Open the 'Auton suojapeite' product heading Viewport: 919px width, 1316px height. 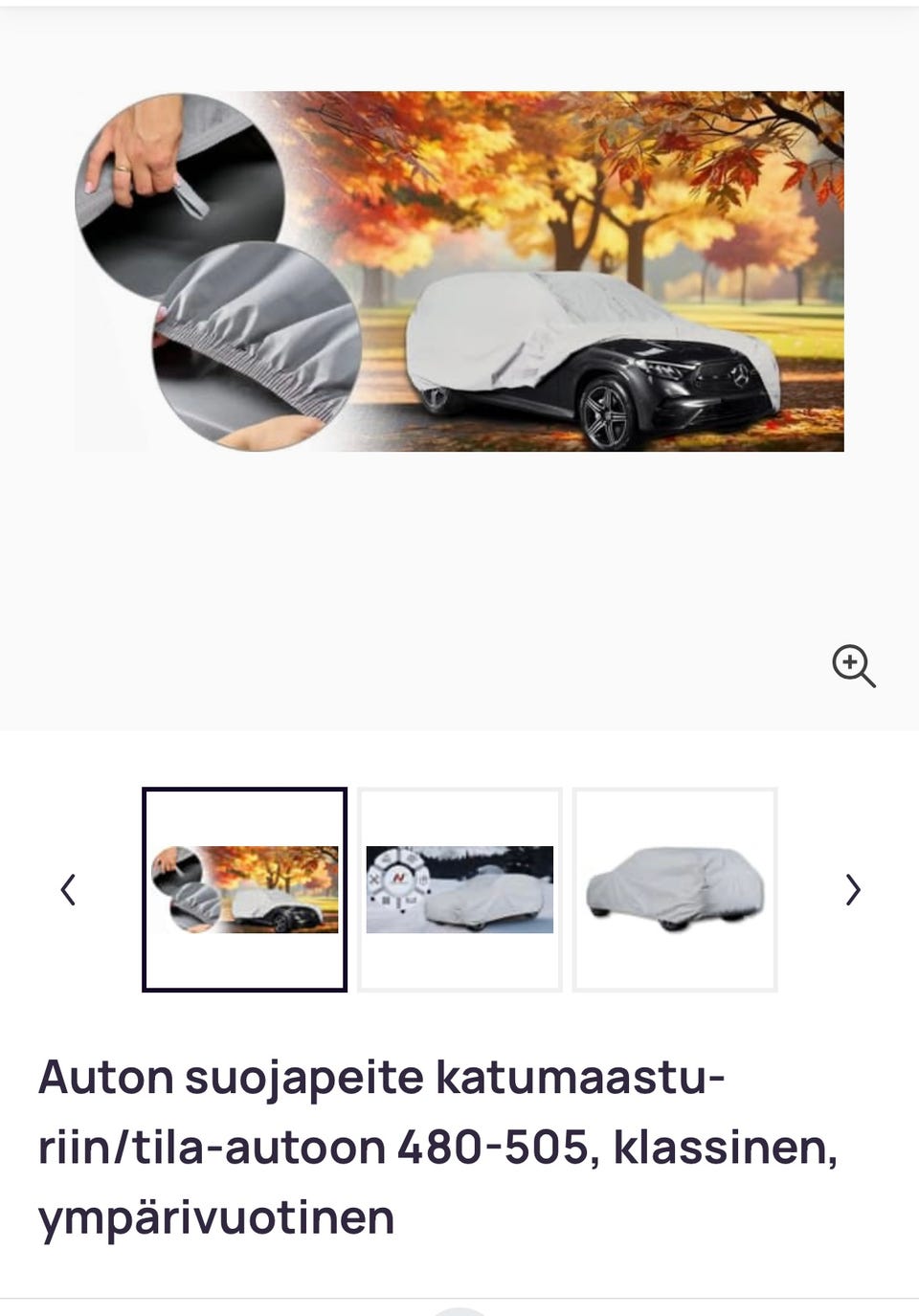[440, 1144]
